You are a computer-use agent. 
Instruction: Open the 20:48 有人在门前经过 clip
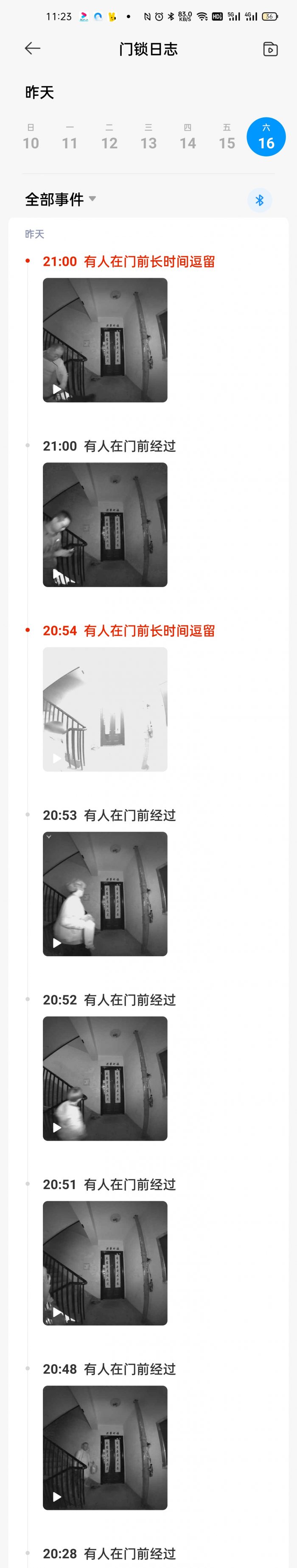pos(105,1447)
